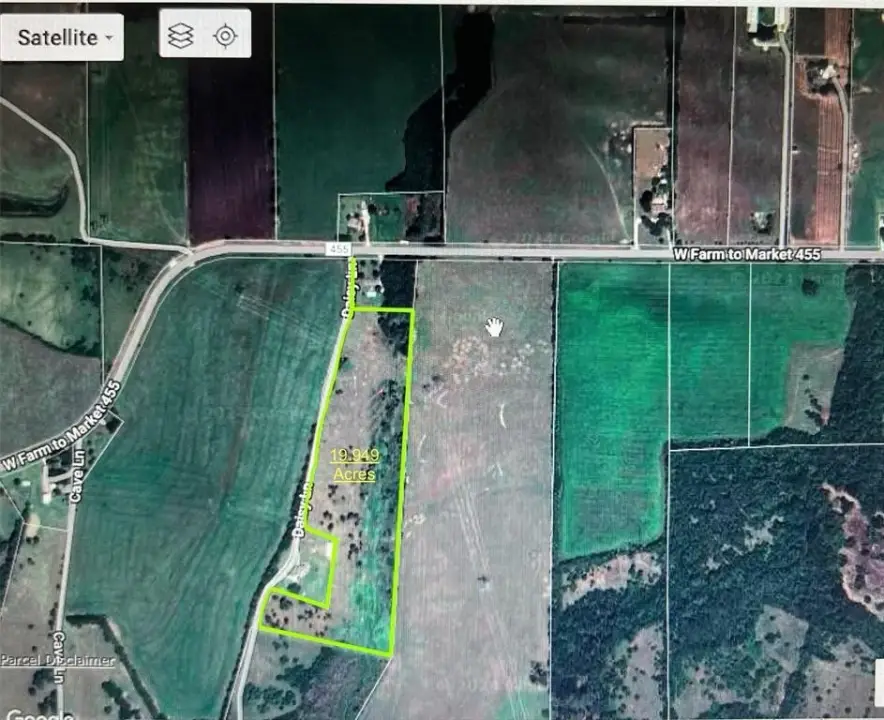
Task: Open the map layers button
Action: pos(180,37)
